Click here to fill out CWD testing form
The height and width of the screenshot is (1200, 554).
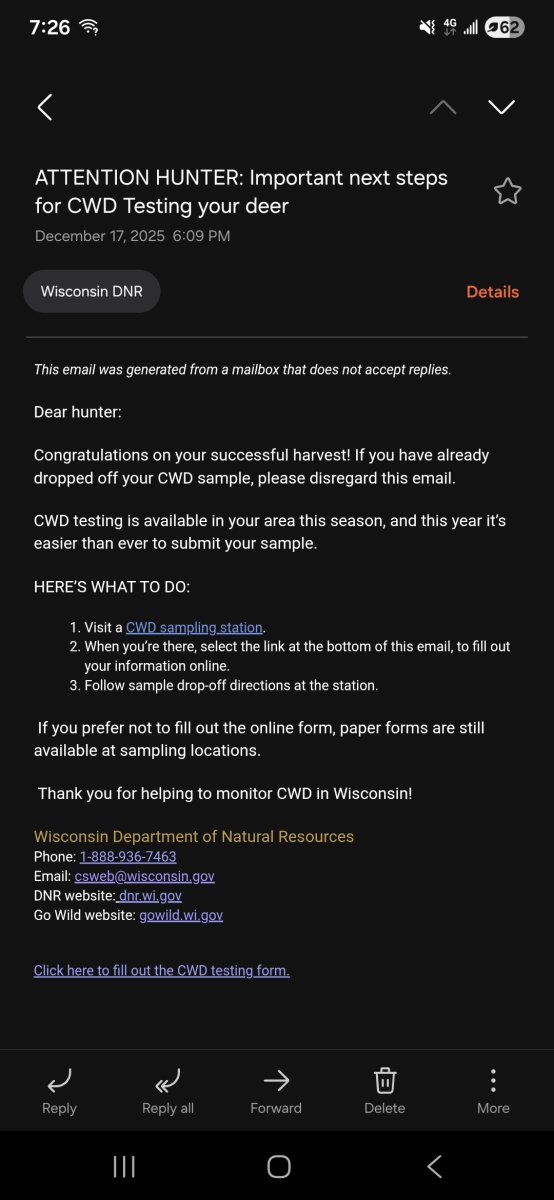pyautogui.click(x=162, y=970)
